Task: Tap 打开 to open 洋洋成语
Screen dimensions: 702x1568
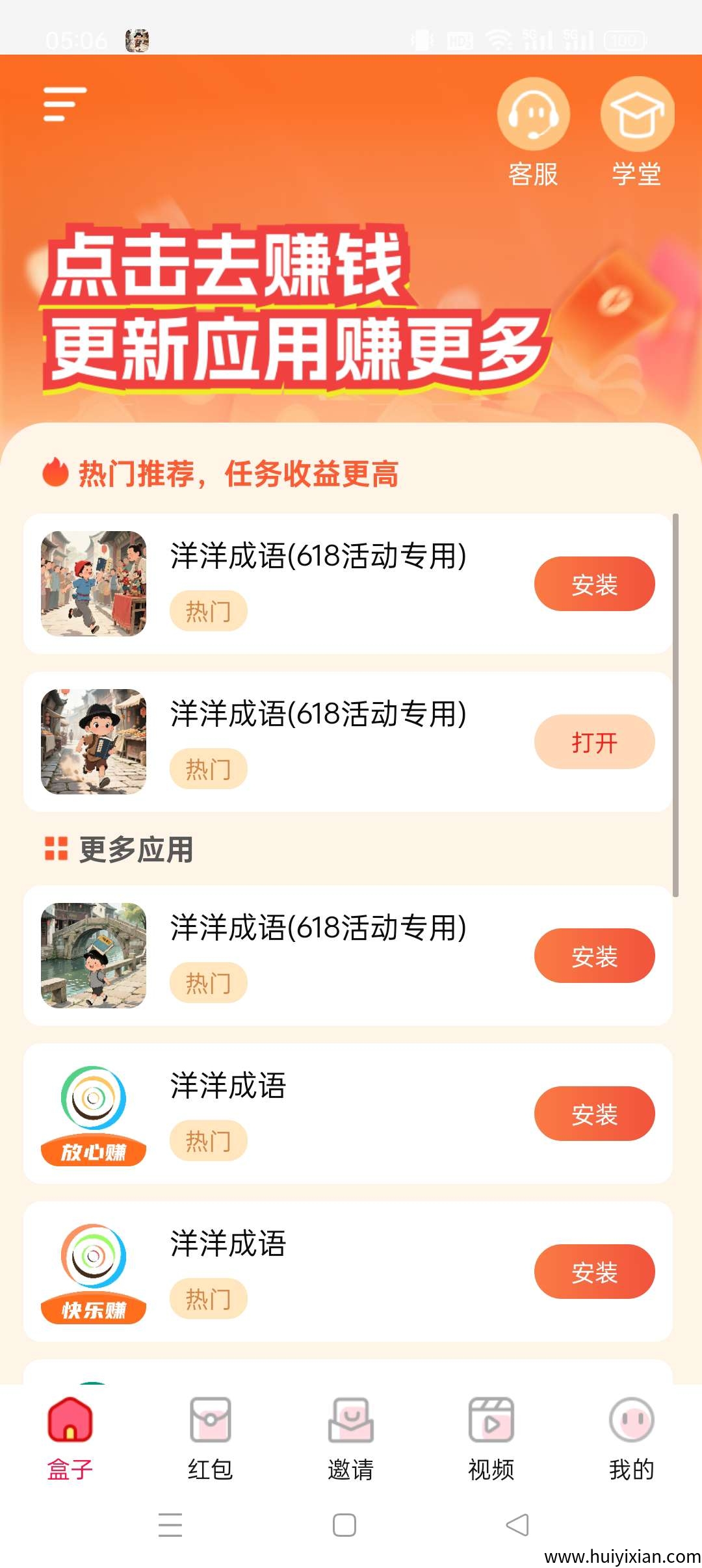Action: pyautogui.click(x=594, y=742)
